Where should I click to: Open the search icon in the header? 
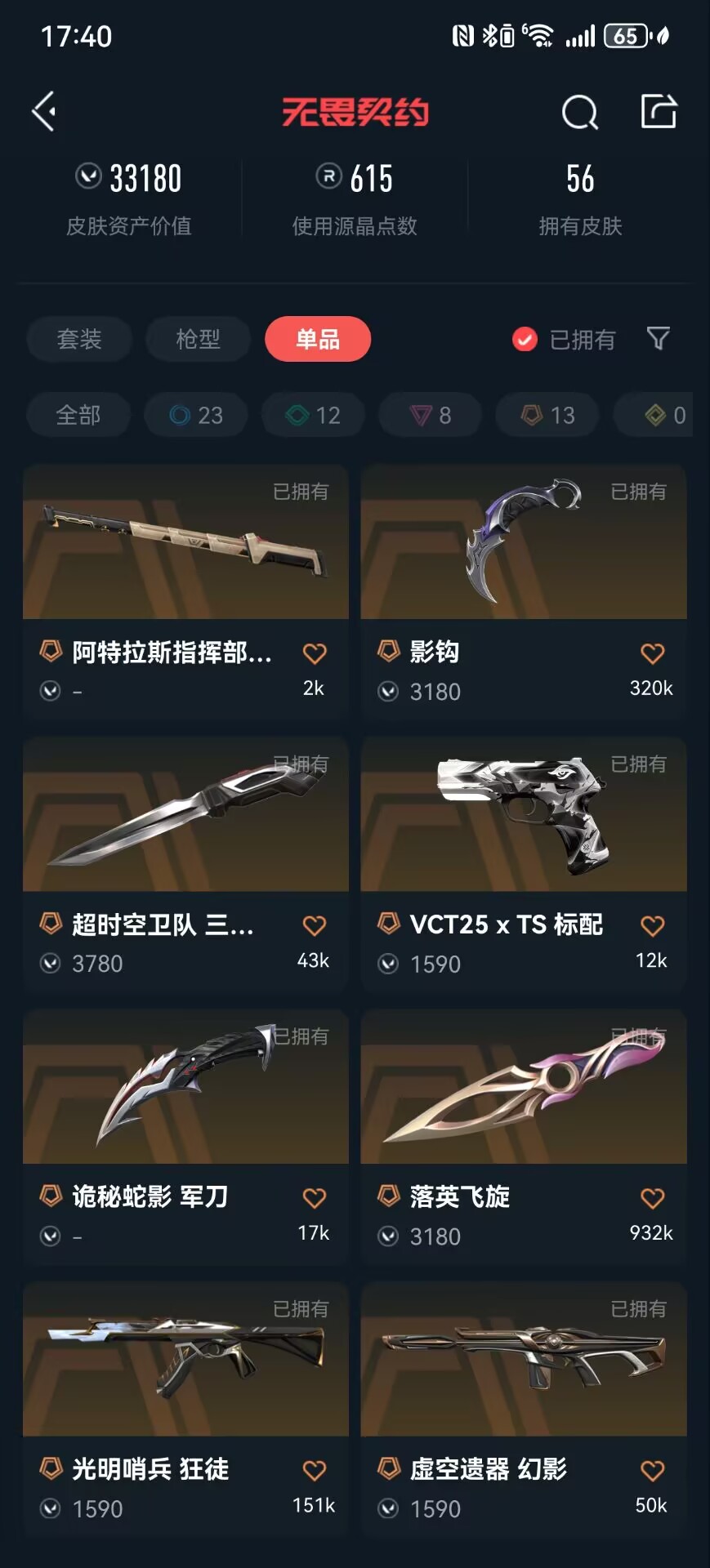click(x=579, y=112)
